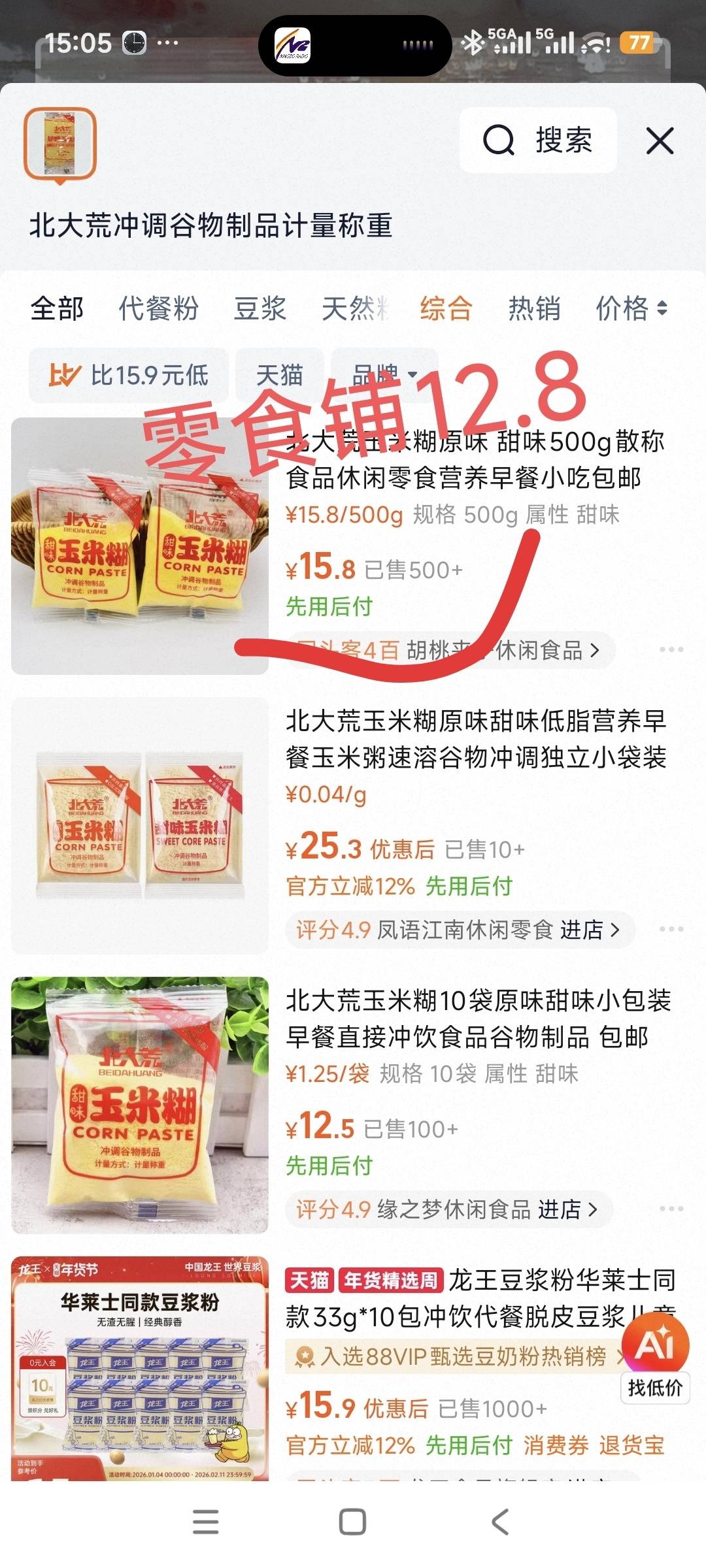Select the 全部 category tab
The width and height of the screenshot is (706, 1568).
58,308
